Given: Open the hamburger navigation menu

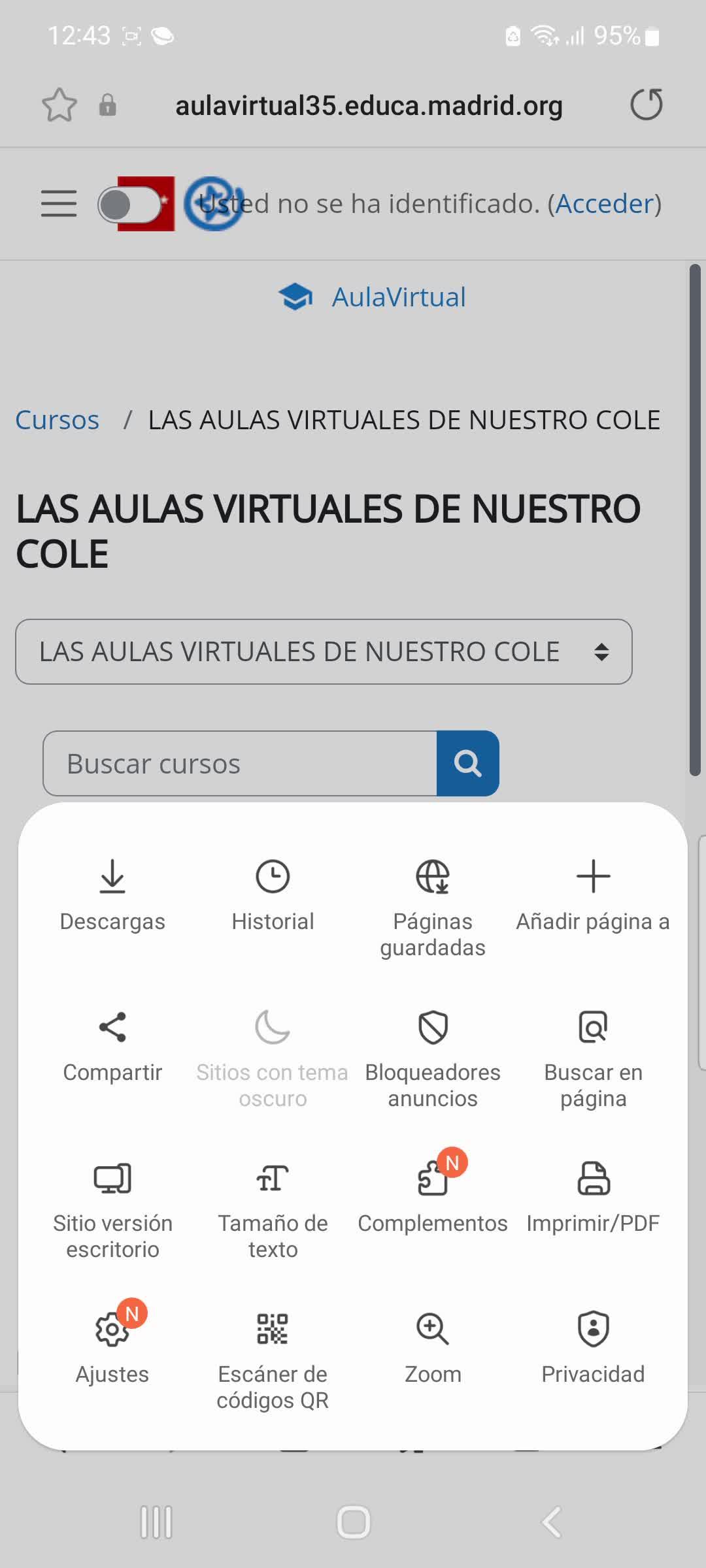Looking at the screenshot, I should click(59, 204).
